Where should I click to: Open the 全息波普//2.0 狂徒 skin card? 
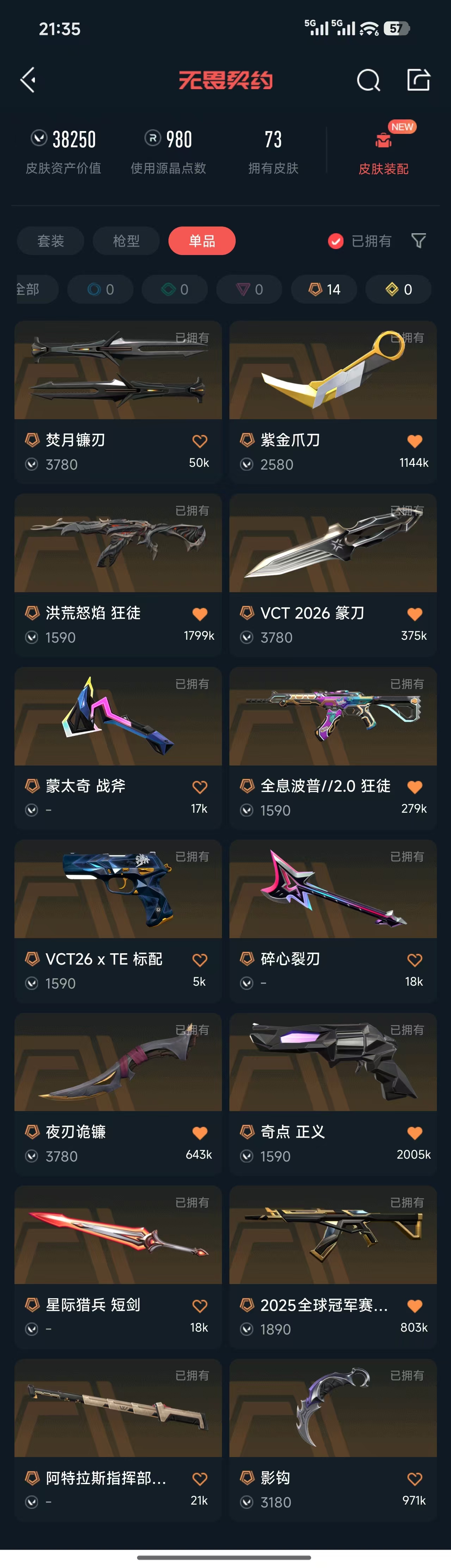click(x=333, y=748)
